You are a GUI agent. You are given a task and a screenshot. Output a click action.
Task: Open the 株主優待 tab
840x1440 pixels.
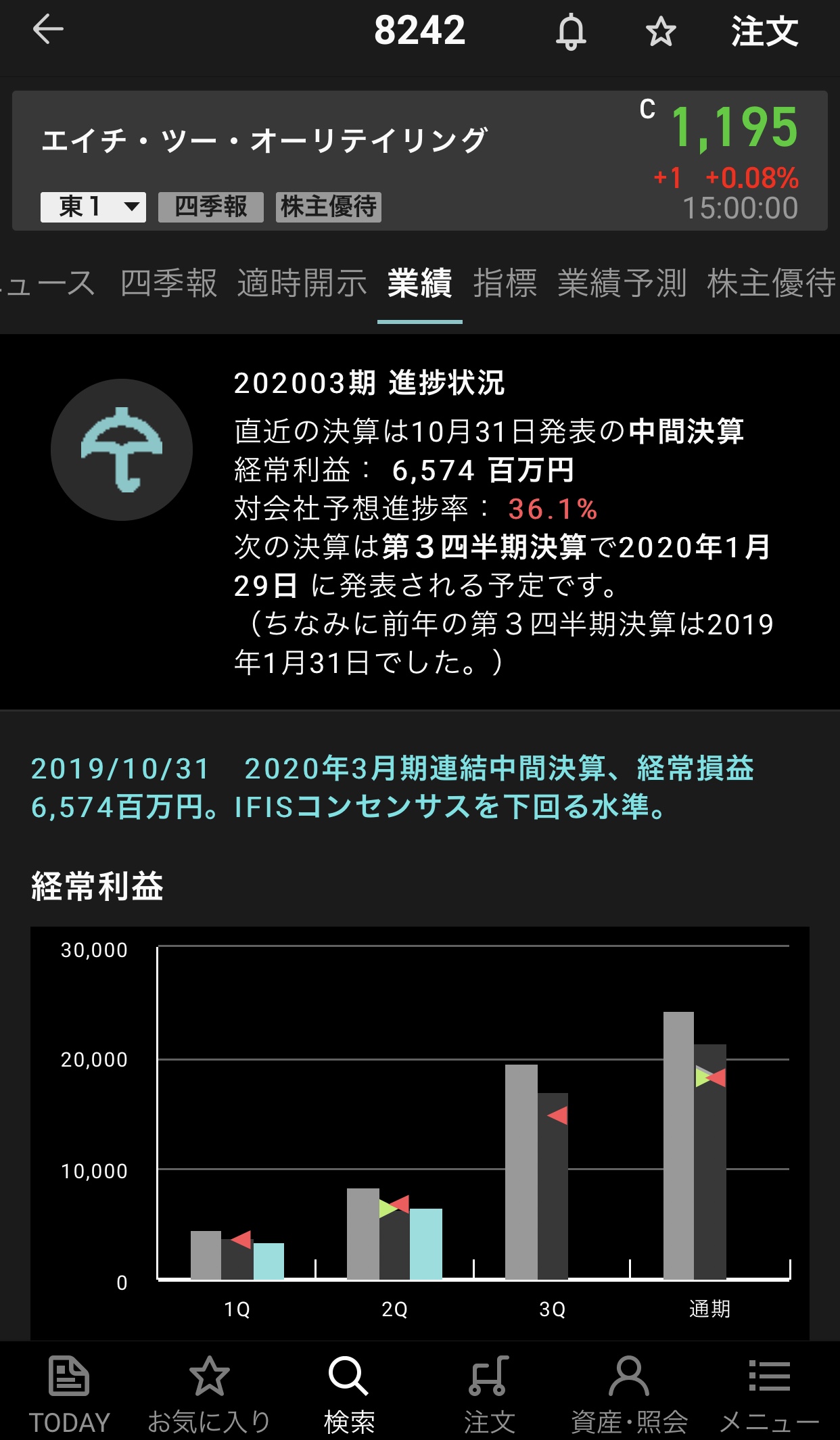pyautogui.click(x=771, y=283)
